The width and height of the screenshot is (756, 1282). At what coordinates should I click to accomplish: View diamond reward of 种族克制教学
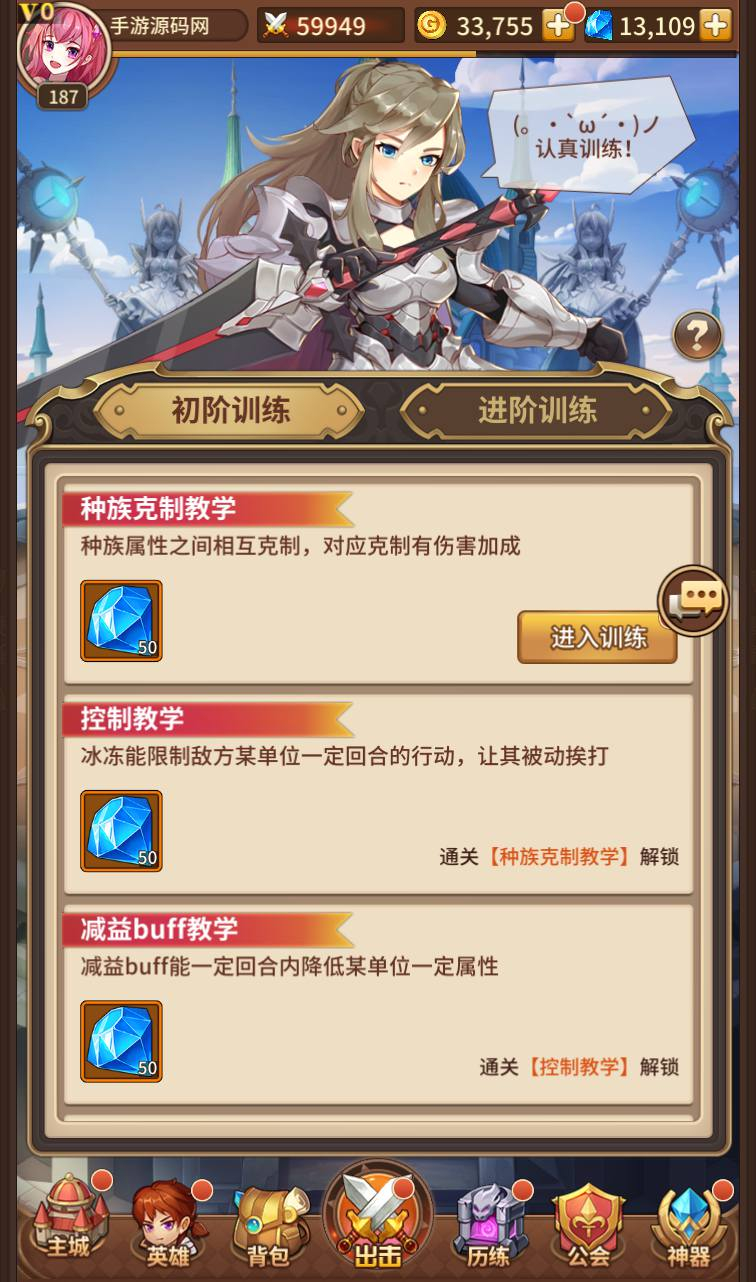(121, 621)
